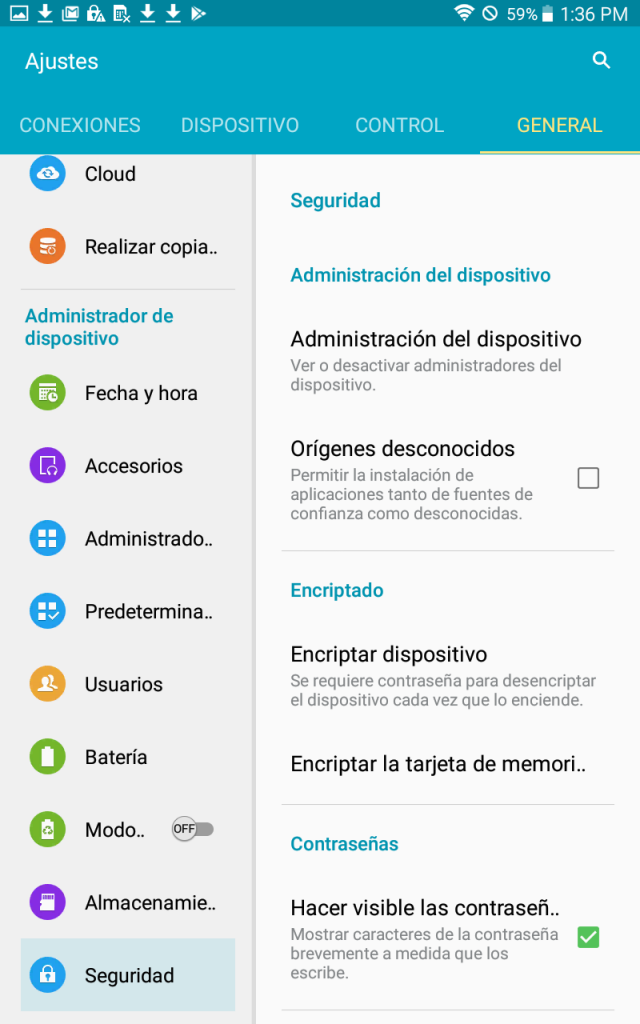640x1024 pixels.
Task: Open Encriptar la tarjeta de memoria
Action: (x=448, y=763)
